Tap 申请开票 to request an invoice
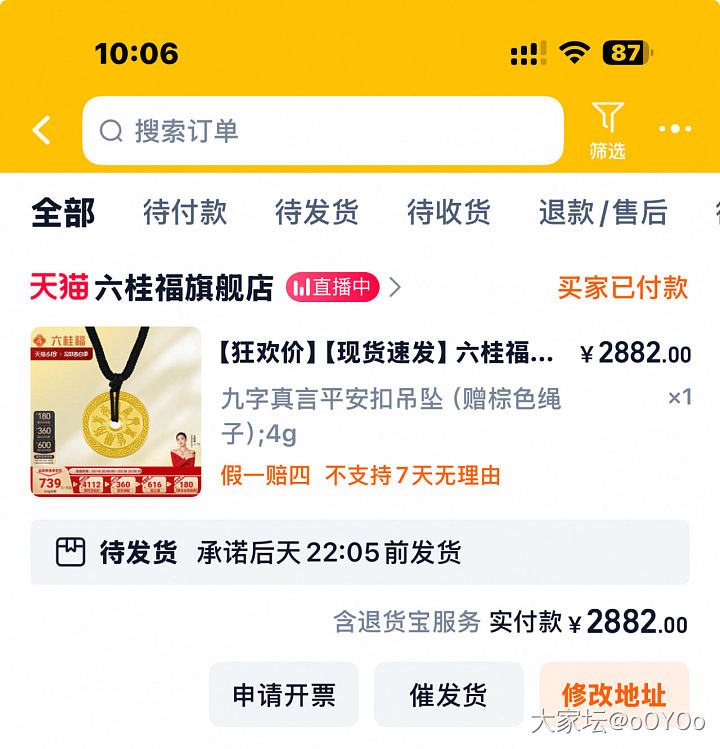 (x=284, y=694)
